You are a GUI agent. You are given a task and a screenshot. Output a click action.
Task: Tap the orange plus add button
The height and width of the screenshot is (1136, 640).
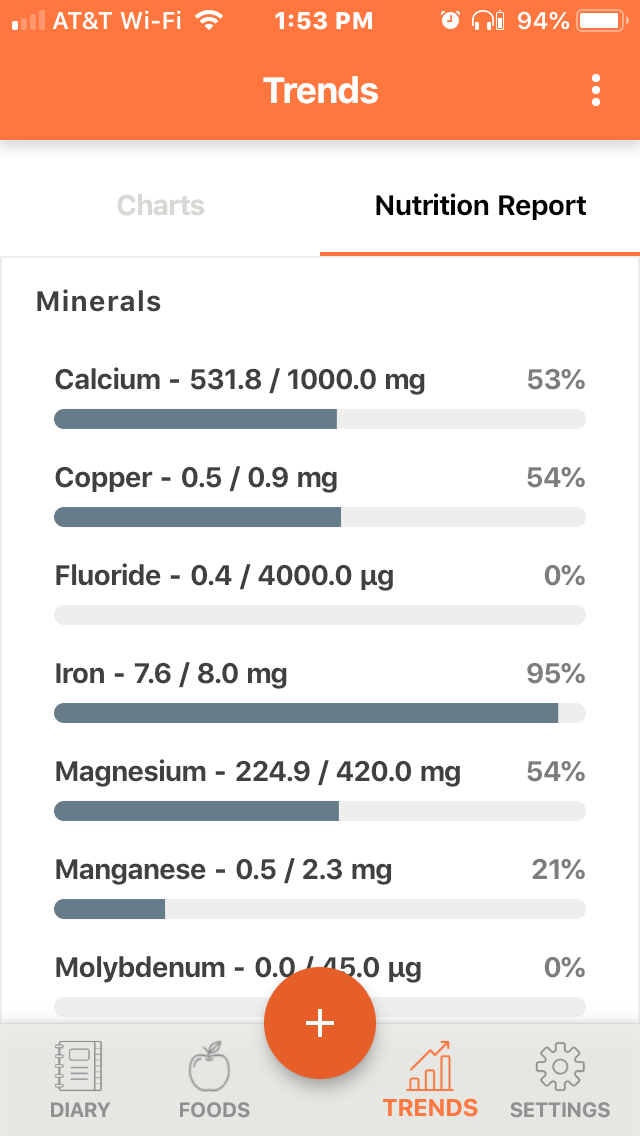[x=320, y=1023]
